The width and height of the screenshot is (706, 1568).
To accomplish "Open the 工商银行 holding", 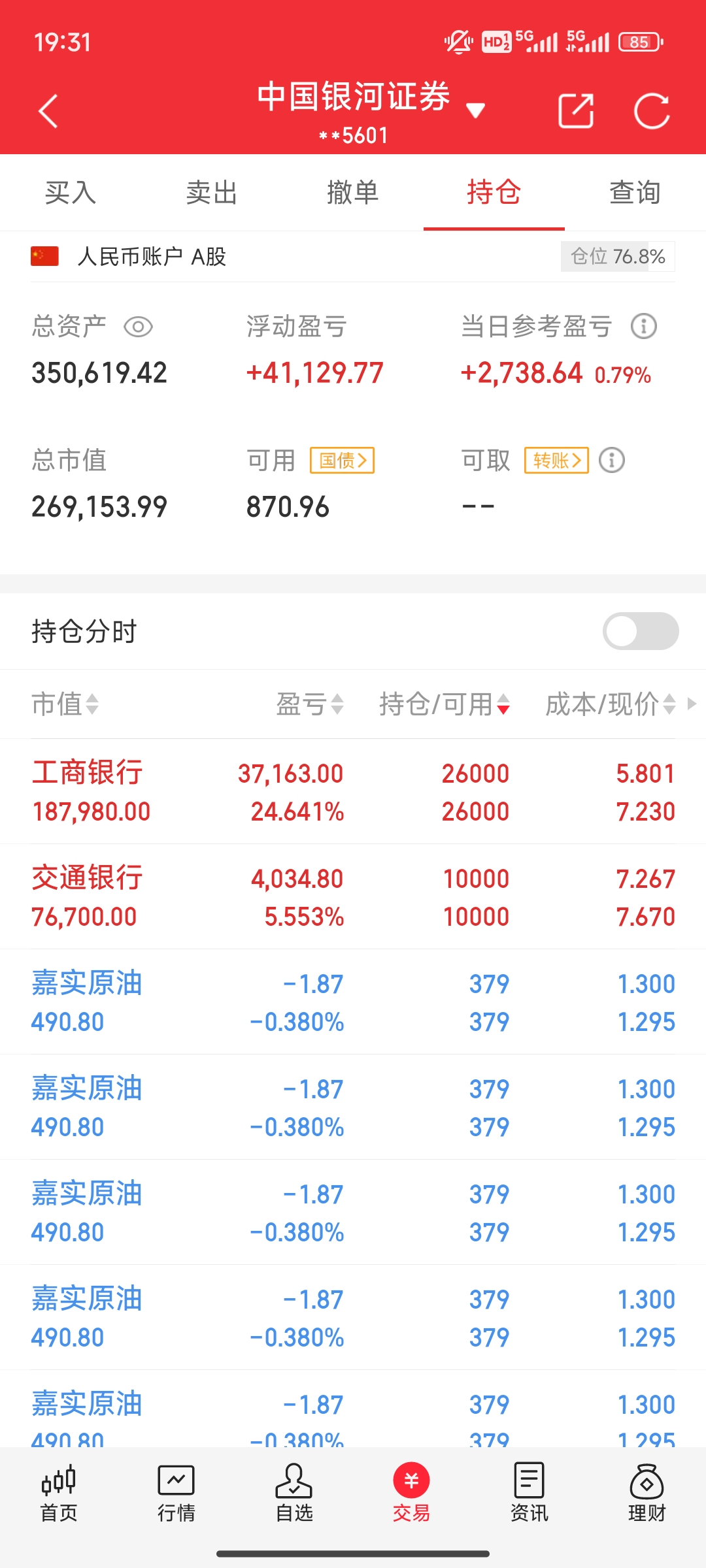I will [x=88, y=791].
